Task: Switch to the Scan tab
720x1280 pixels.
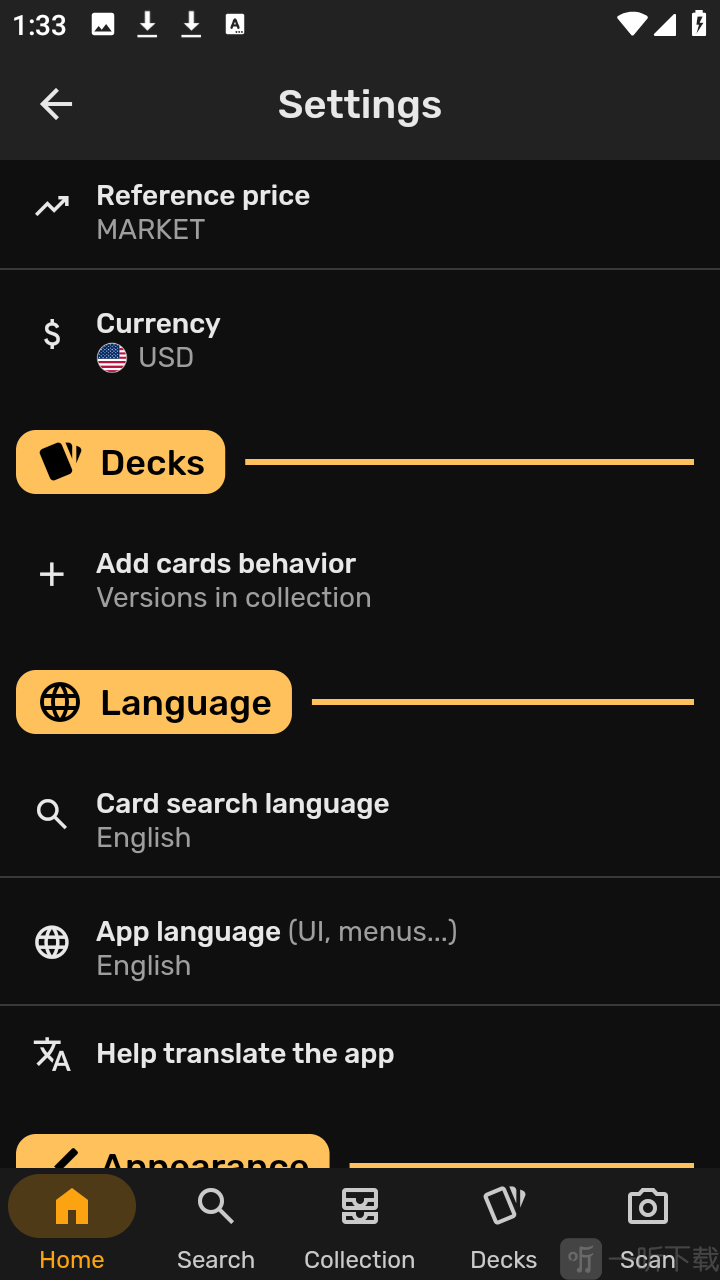Action: point(648,1224)
